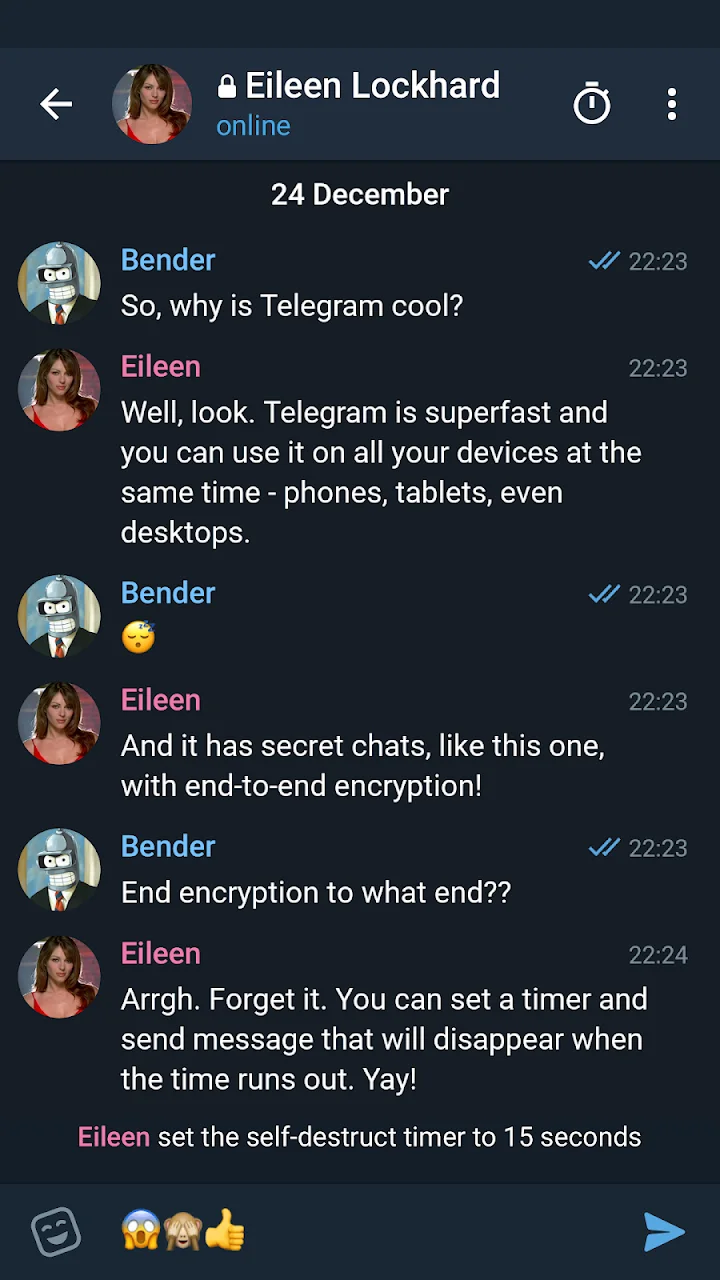Open Eileen Lockhard's profile from header avatar
The image size is (720, 1280).
tap(152, 104)
